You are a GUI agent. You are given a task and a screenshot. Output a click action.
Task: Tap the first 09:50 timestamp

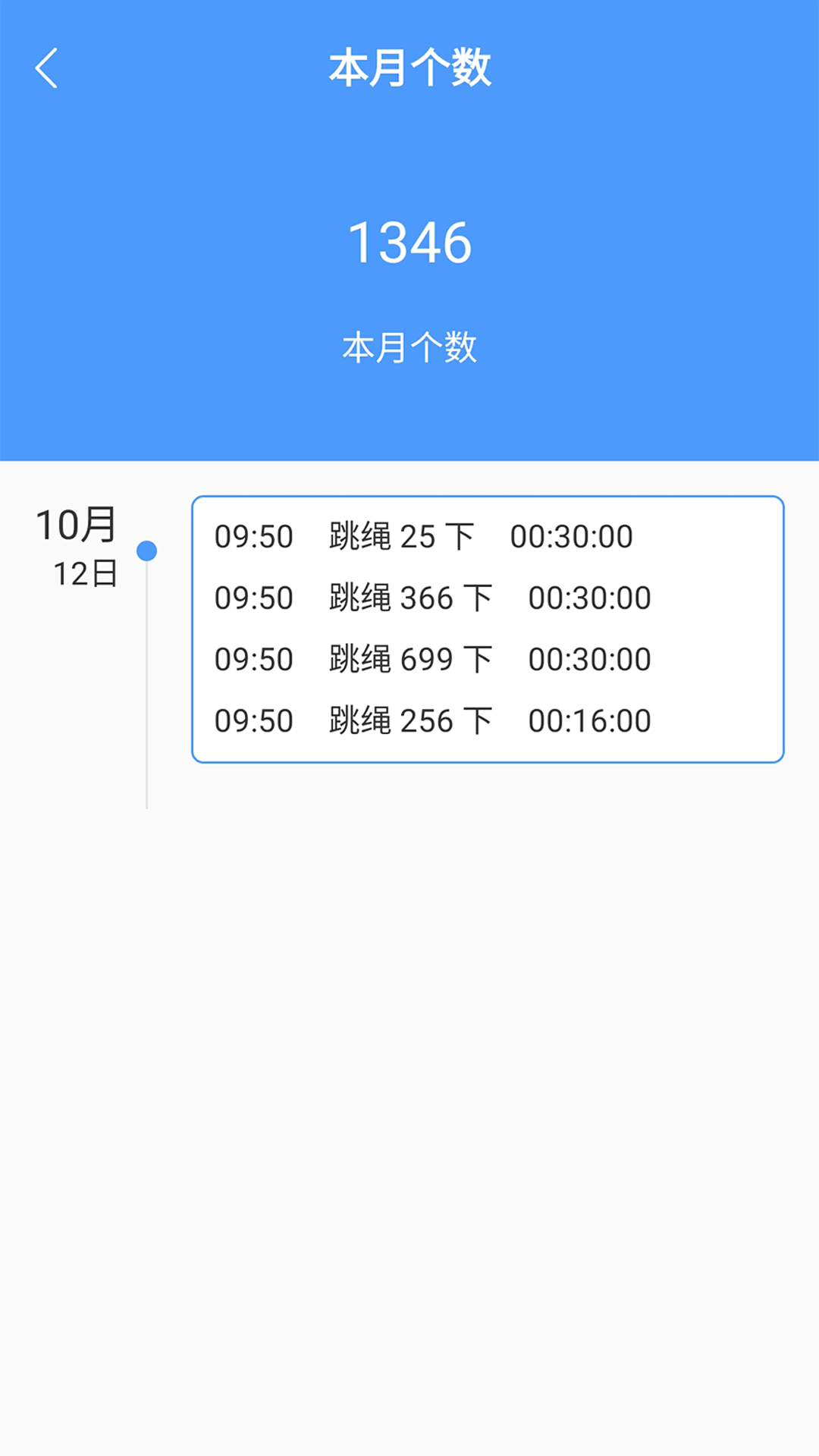tap(253, 536)
